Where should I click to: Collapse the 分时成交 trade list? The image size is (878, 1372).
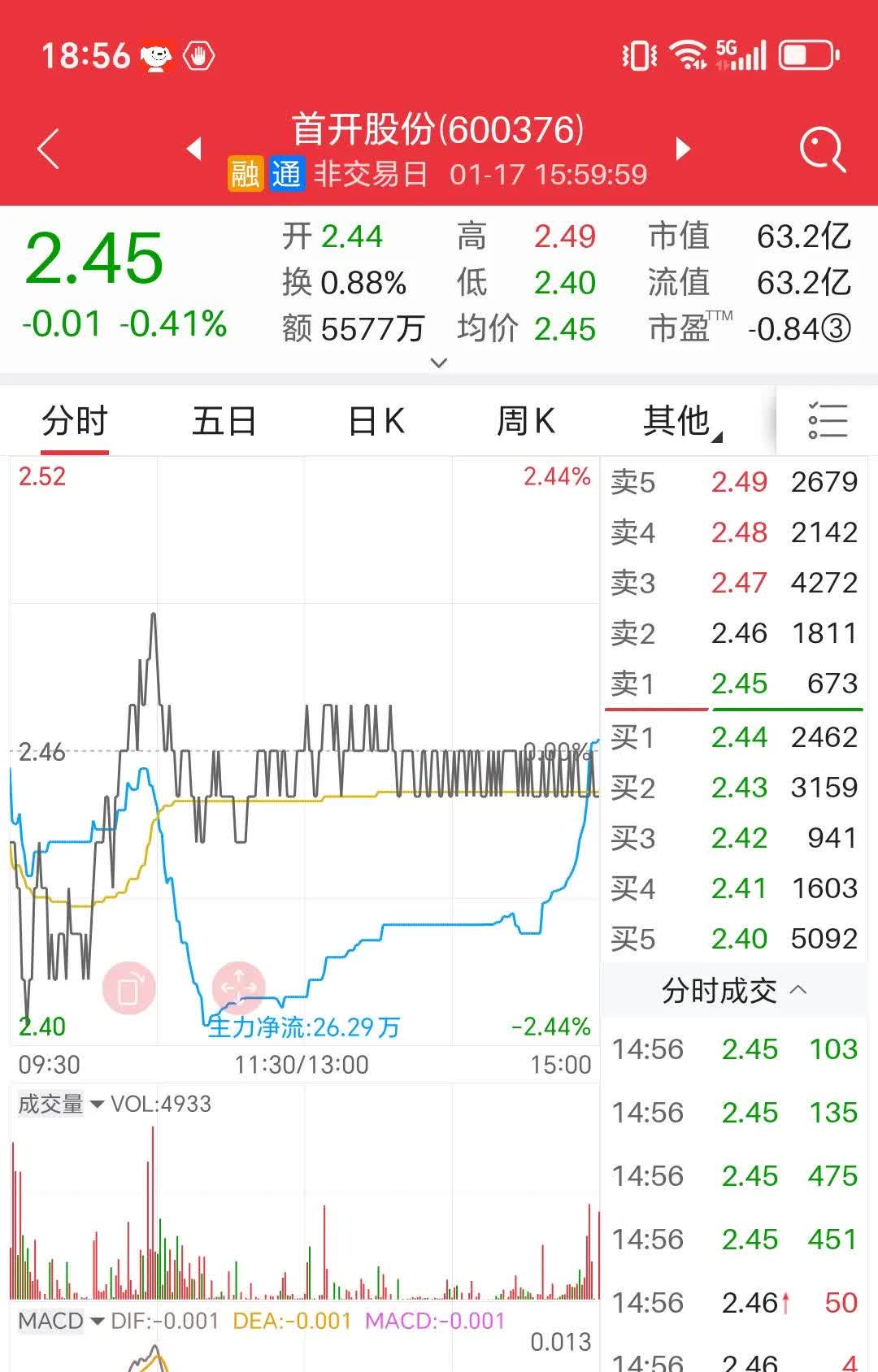pyautogui.click(x=800, y=990)
